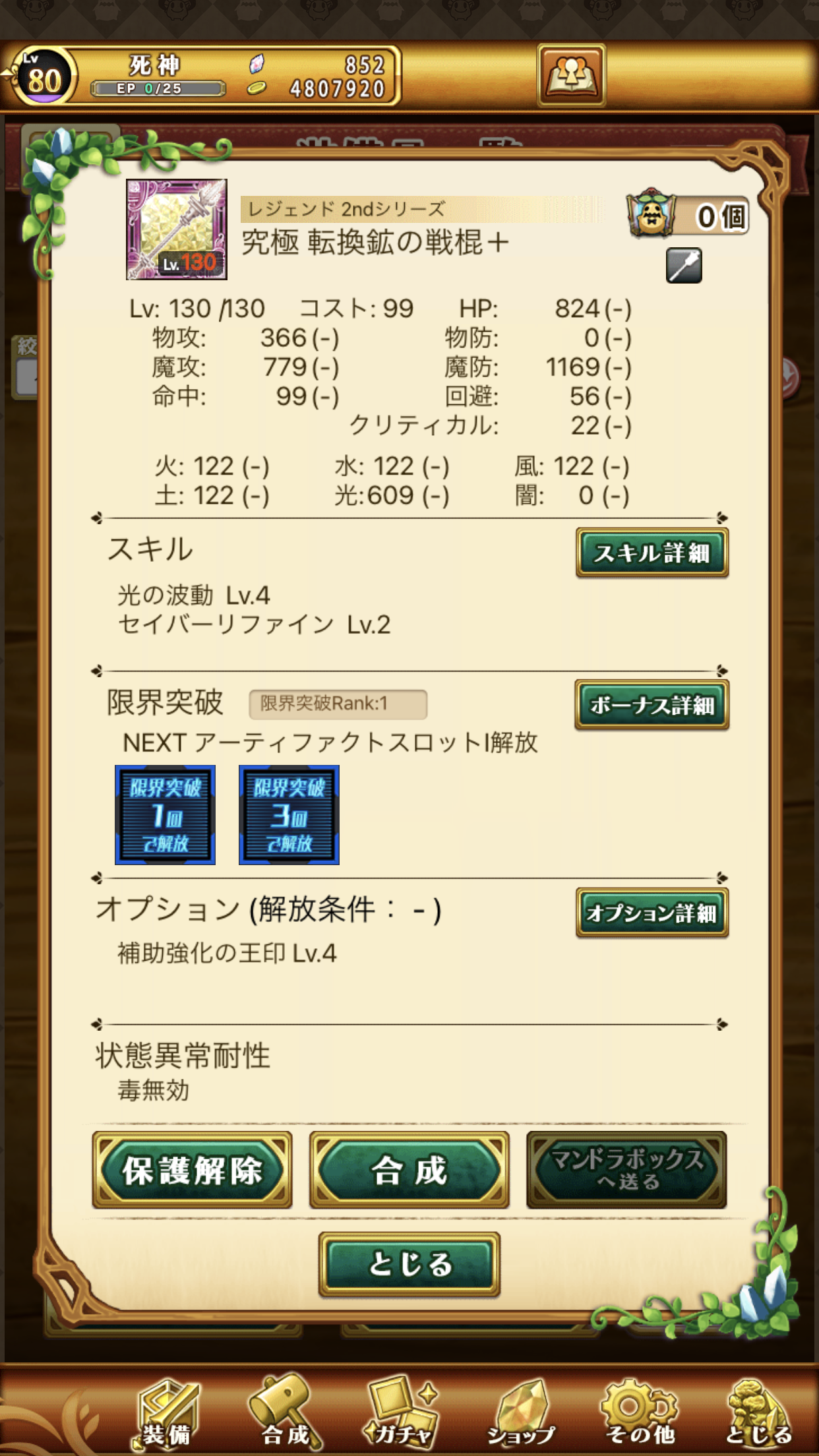
Task: Tap 保護解除 to unprotect the weapon
Action: pos(193,1170)
